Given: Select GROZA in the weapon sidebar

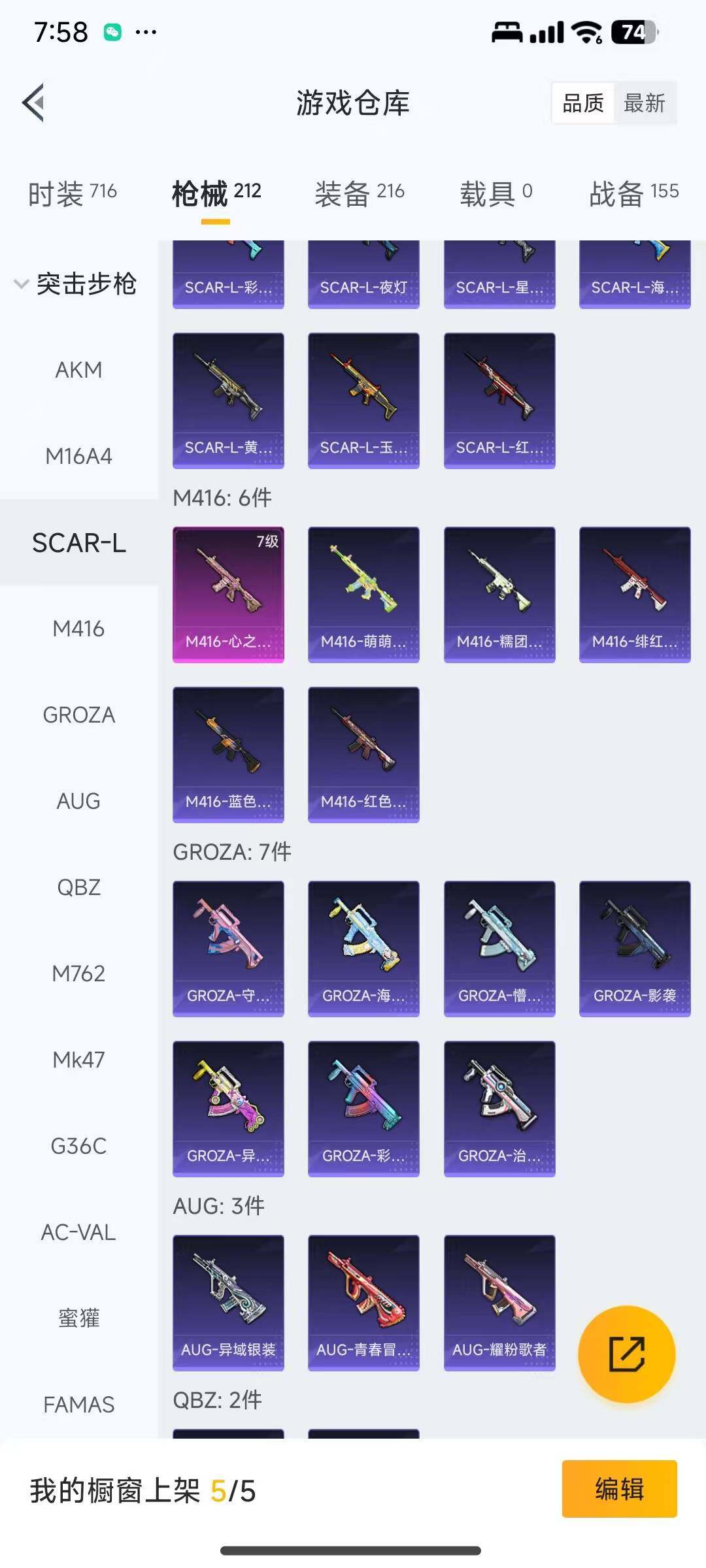Looking at the screenshot, I should pyautogui.click(x=78, y=715).
